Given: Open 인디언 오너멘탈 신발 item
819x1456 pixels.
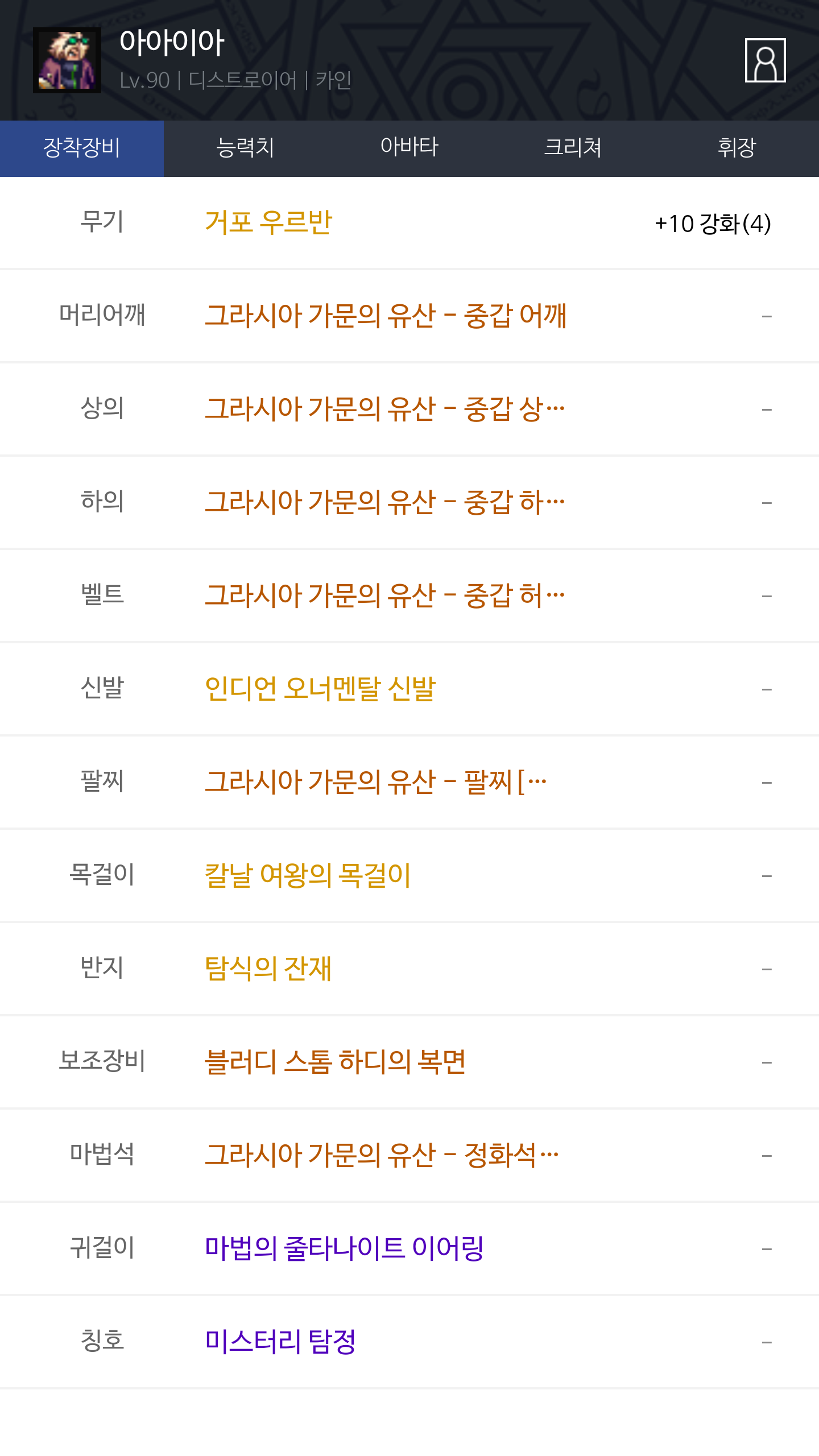Looking at the screenshot, I should coord(320,689).
